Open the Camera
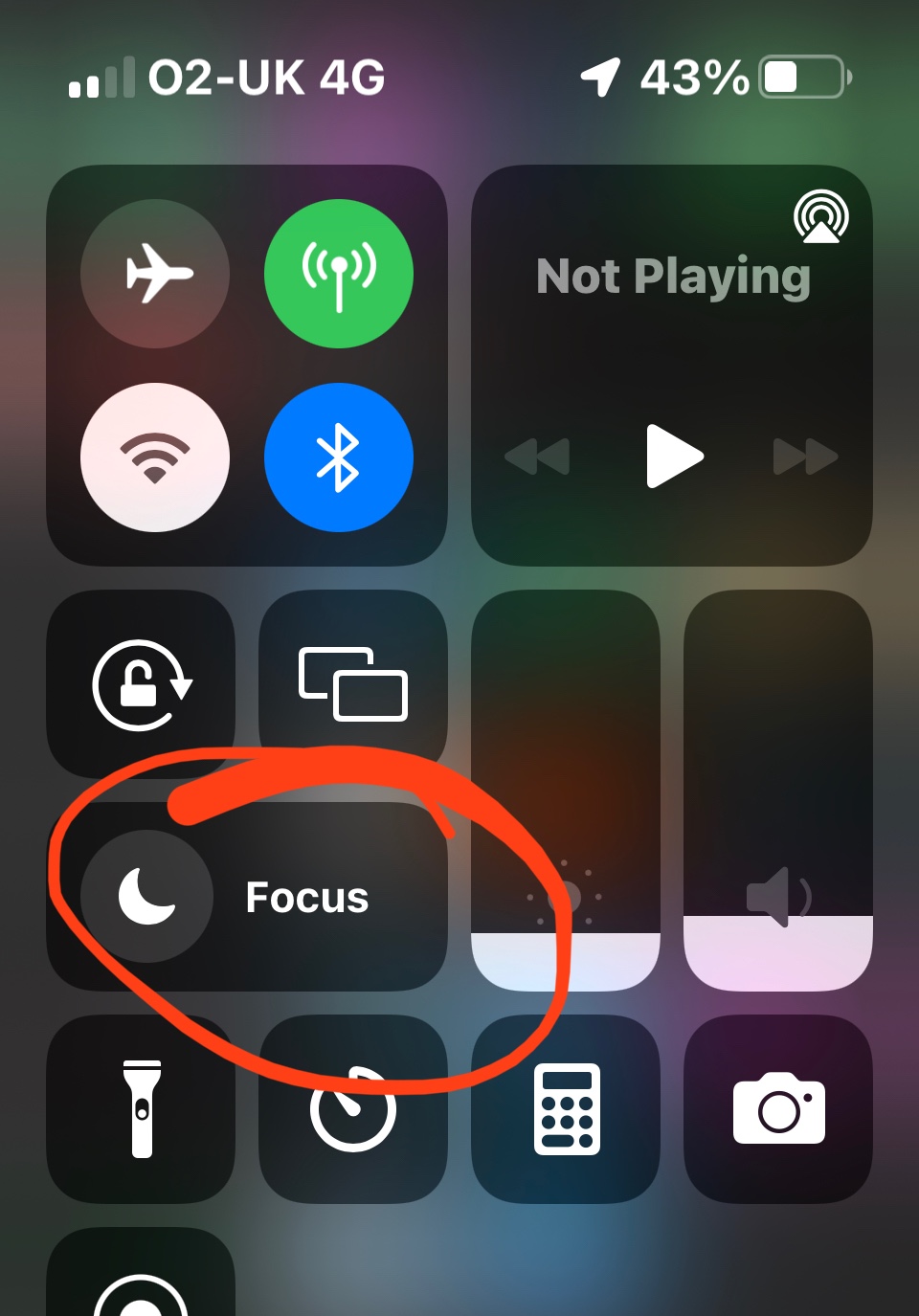The width and height of the screenshot is (919, 1316). point(778,1109)
